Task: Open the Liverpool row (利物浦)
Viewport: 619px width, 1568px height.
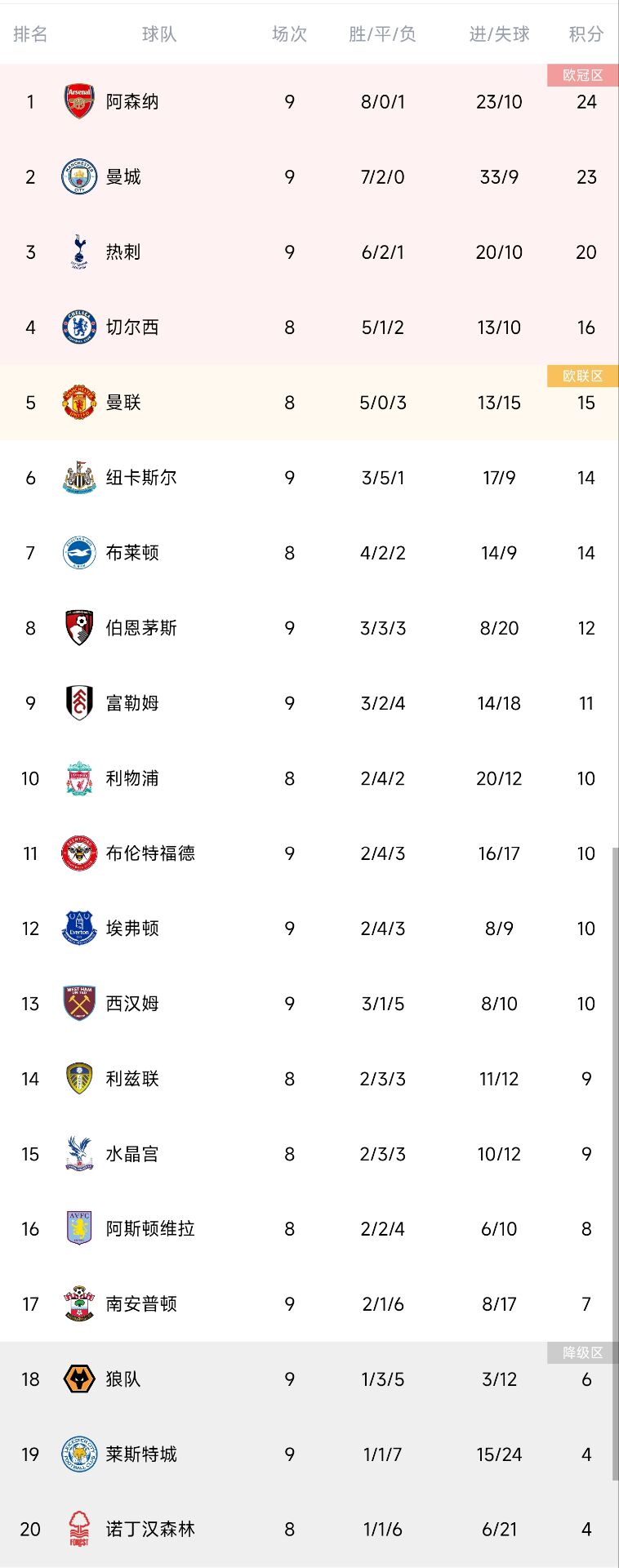Action: coord(132,778)
